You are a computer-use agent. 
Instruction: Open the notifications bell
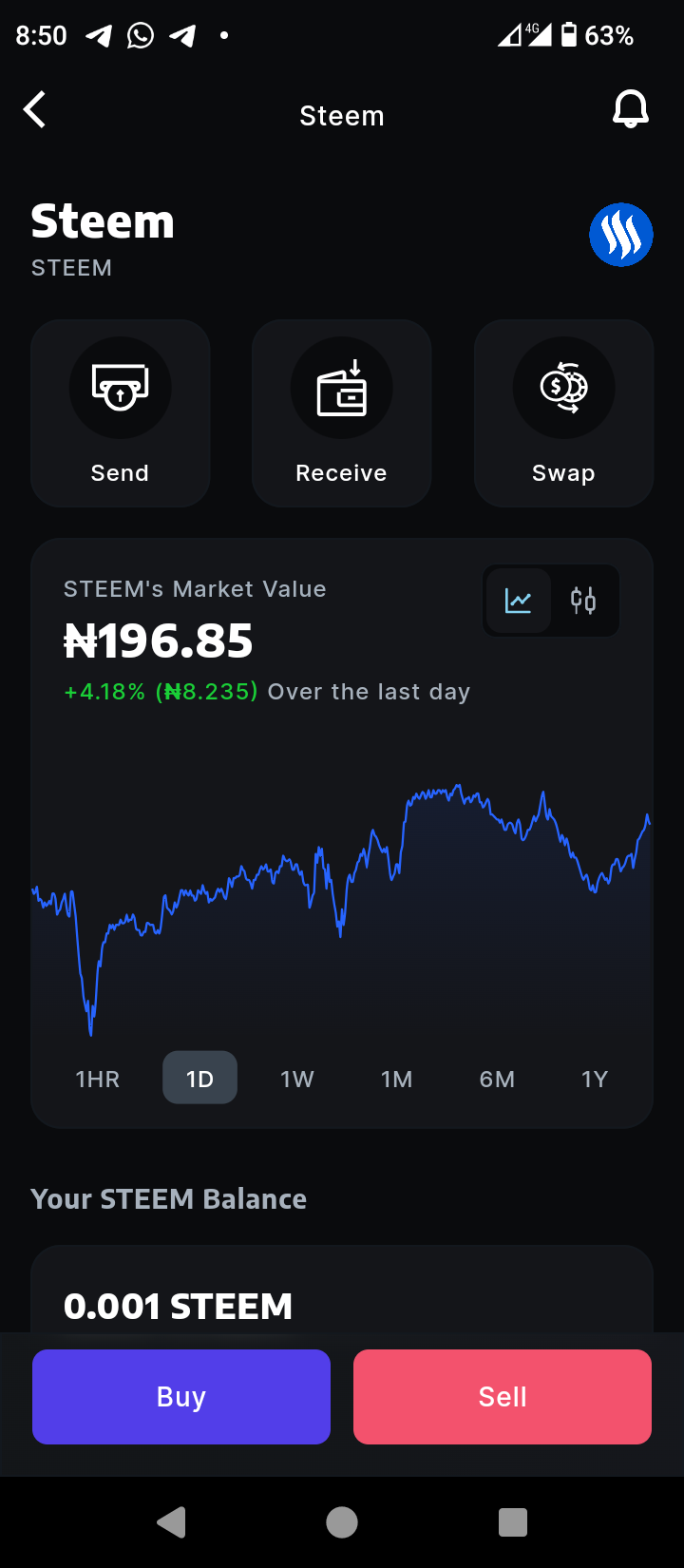(630, 110)
